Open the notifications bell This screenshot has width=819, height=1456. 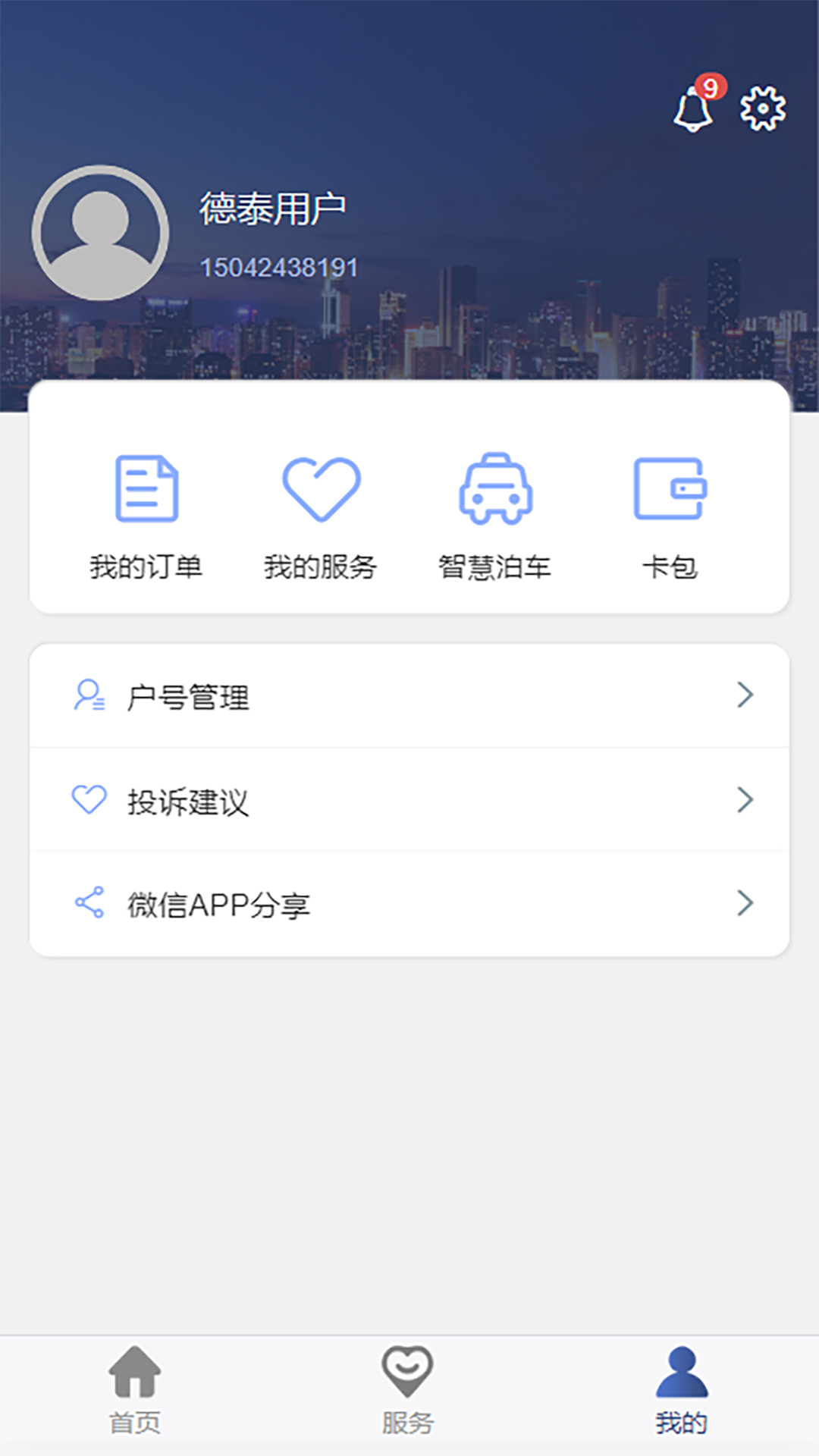point(694,109)
